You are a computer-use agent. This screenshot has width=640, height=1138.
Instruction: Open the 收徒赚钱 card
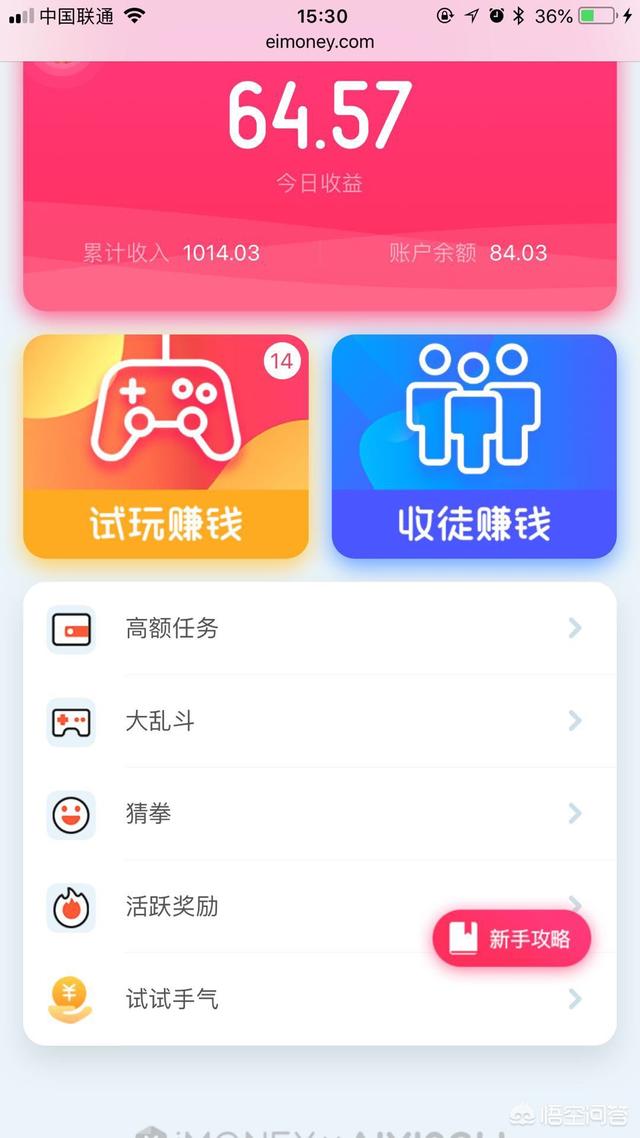coord(474,446)
